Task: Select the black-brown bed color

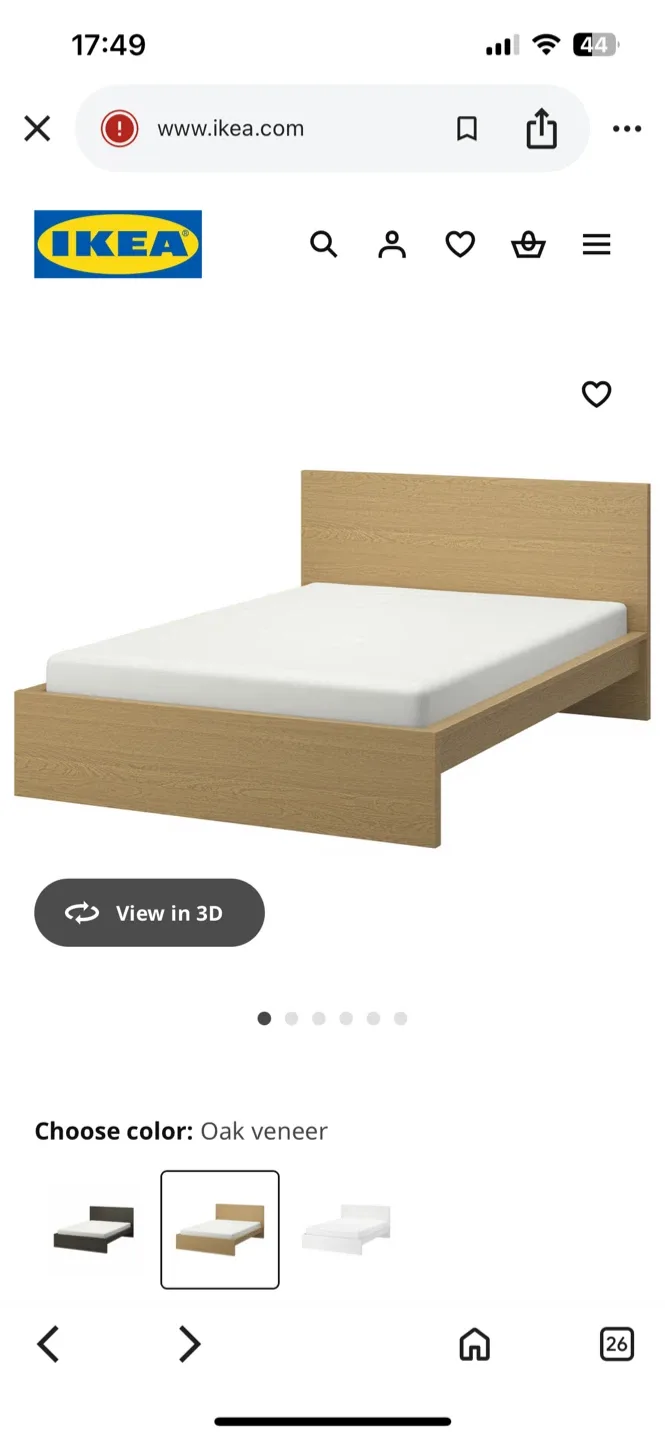Action: 93,1228
